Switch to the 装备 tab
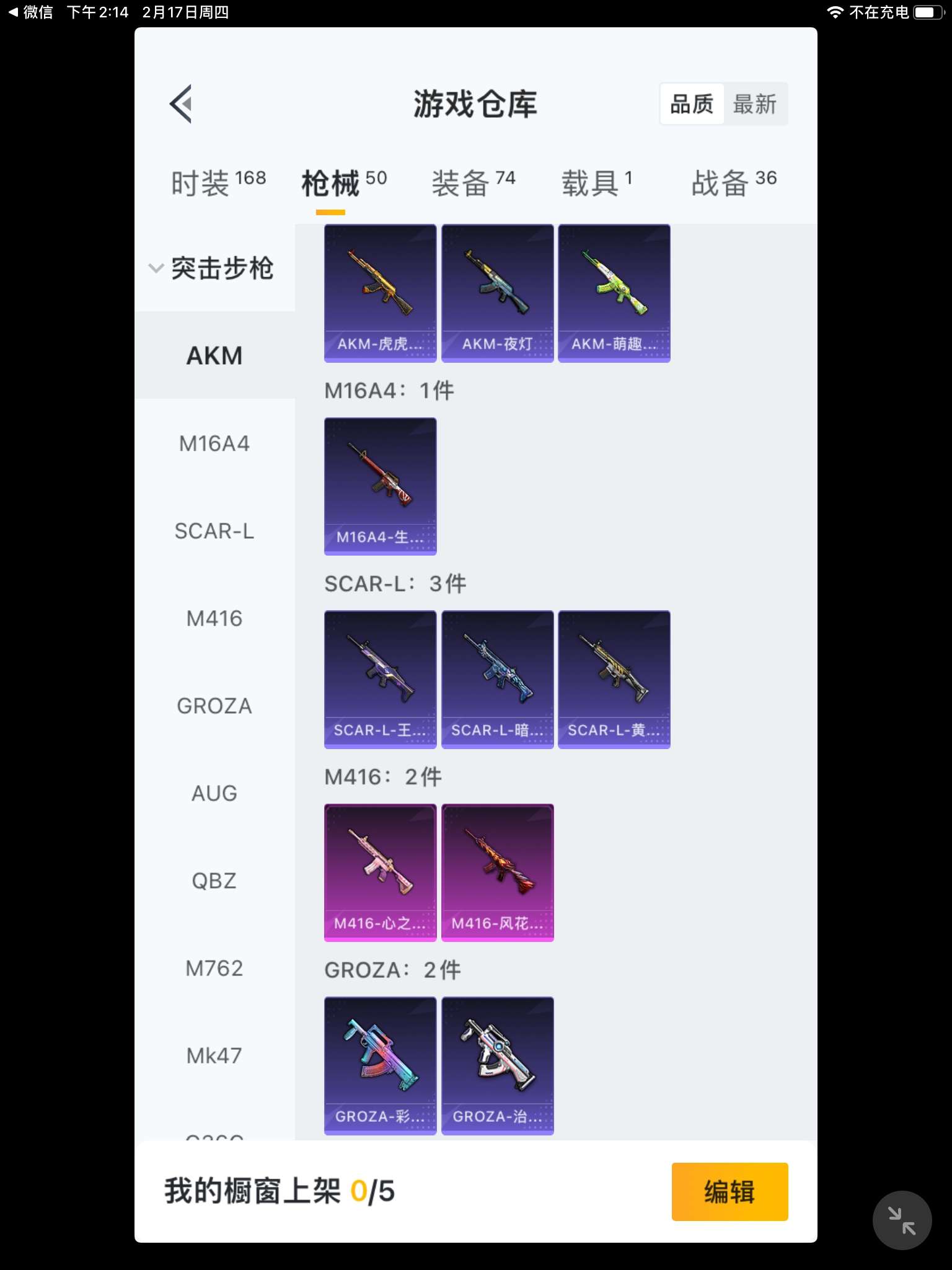Image resolution: width=952 pixels, height=1270 pixels. 473,183
